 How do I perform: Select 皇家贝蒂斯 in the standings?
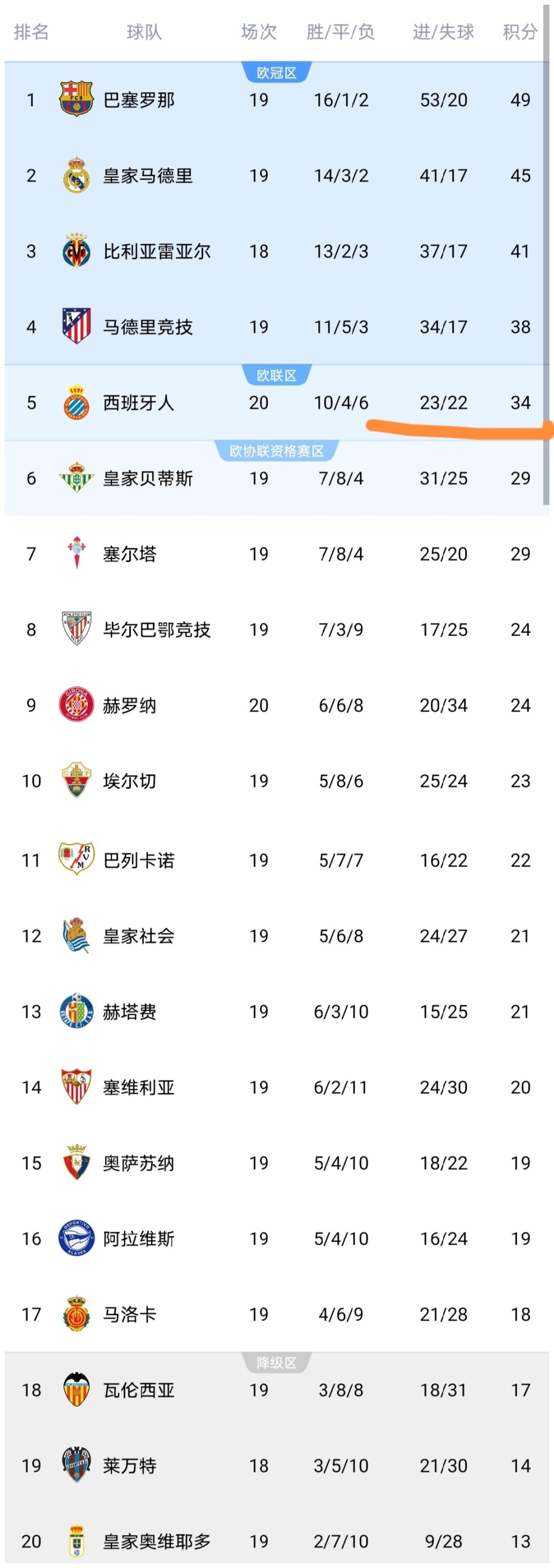click(x=148, y=479)
